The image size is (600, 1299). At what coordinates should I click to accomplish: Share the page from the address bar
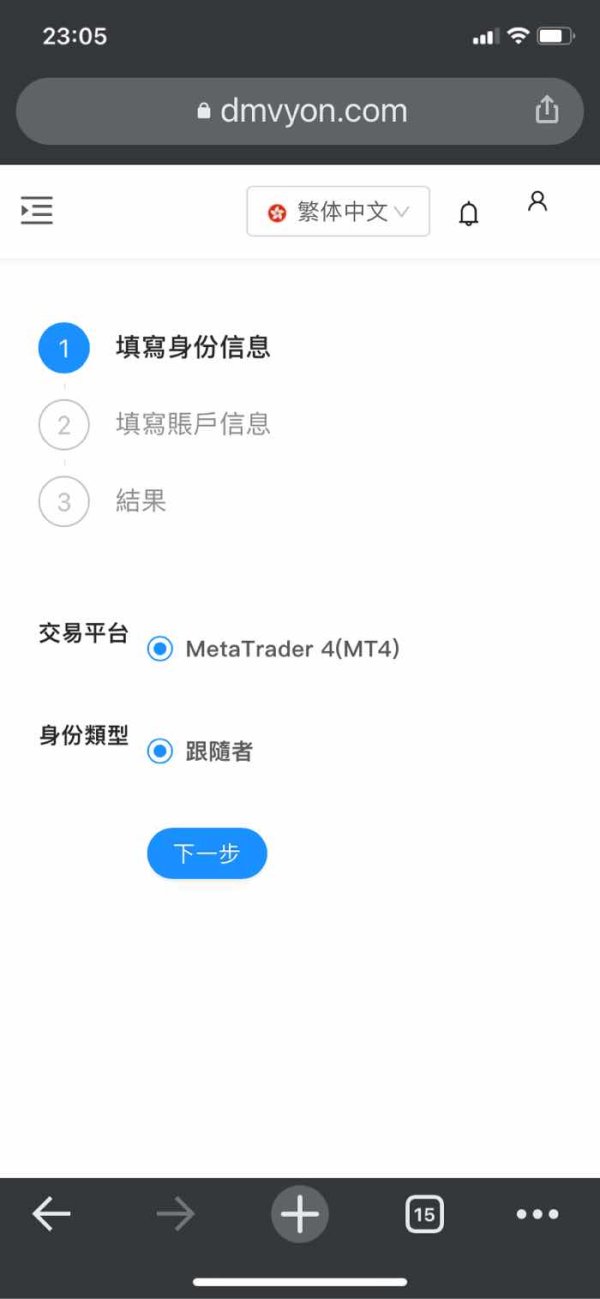(x=546, y=110)
